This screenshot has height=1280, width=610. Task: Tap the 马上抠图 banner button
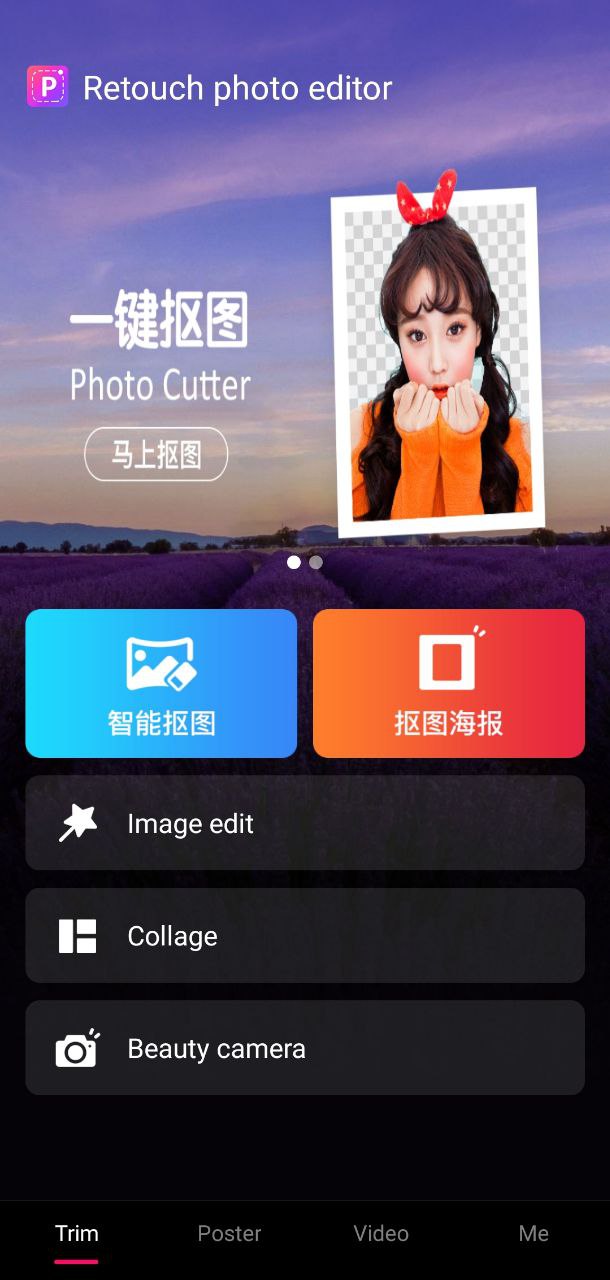tap(156, 455)
